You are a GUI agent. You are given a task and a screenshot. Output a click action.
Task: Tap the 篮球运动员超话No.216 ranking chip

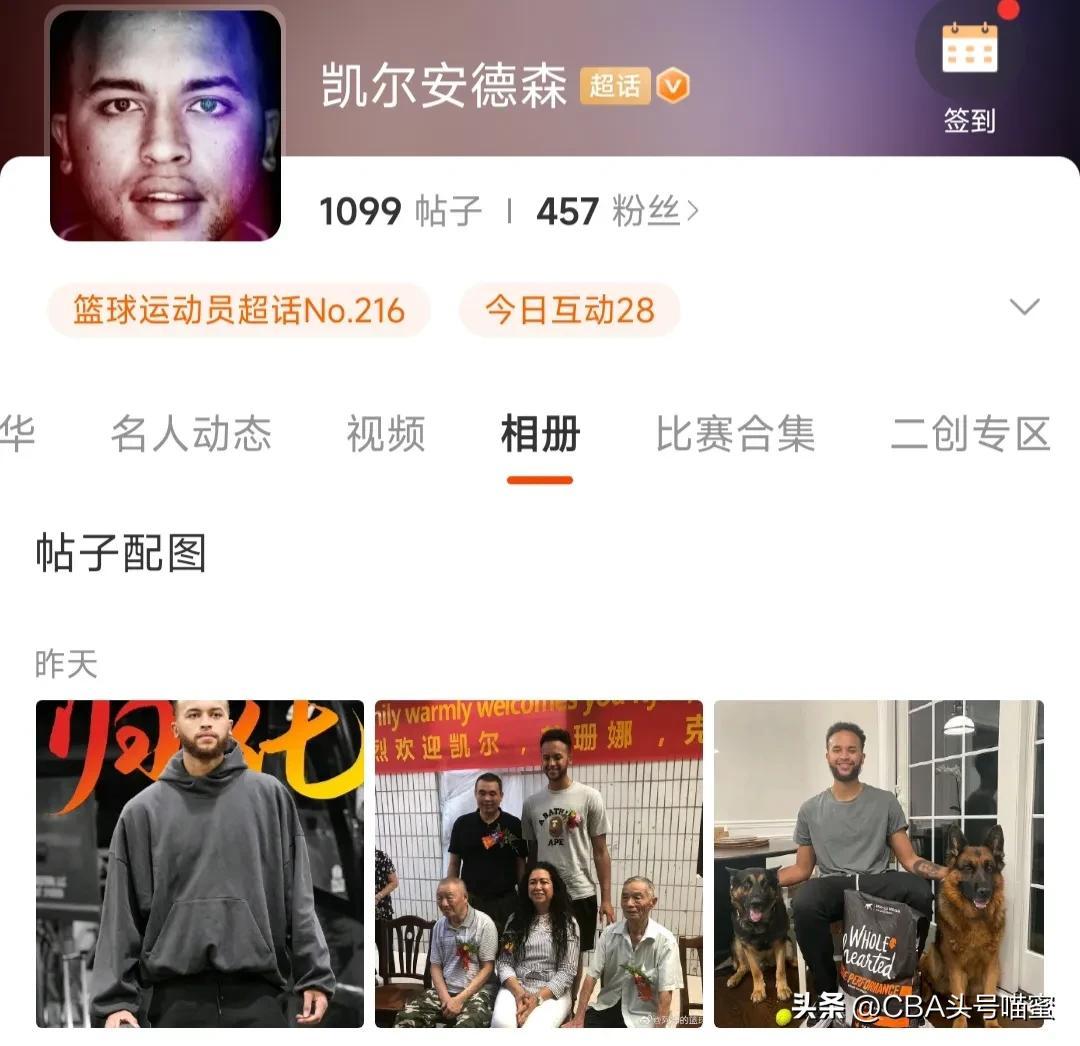239,310
